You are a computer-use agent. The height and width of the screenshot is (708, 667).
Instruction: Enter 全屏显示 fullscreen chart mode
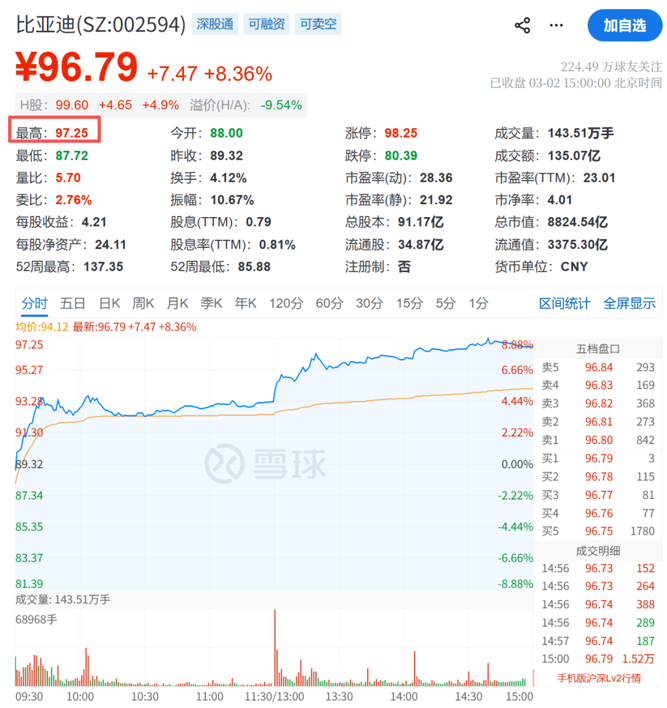click(x=629, y=303)
